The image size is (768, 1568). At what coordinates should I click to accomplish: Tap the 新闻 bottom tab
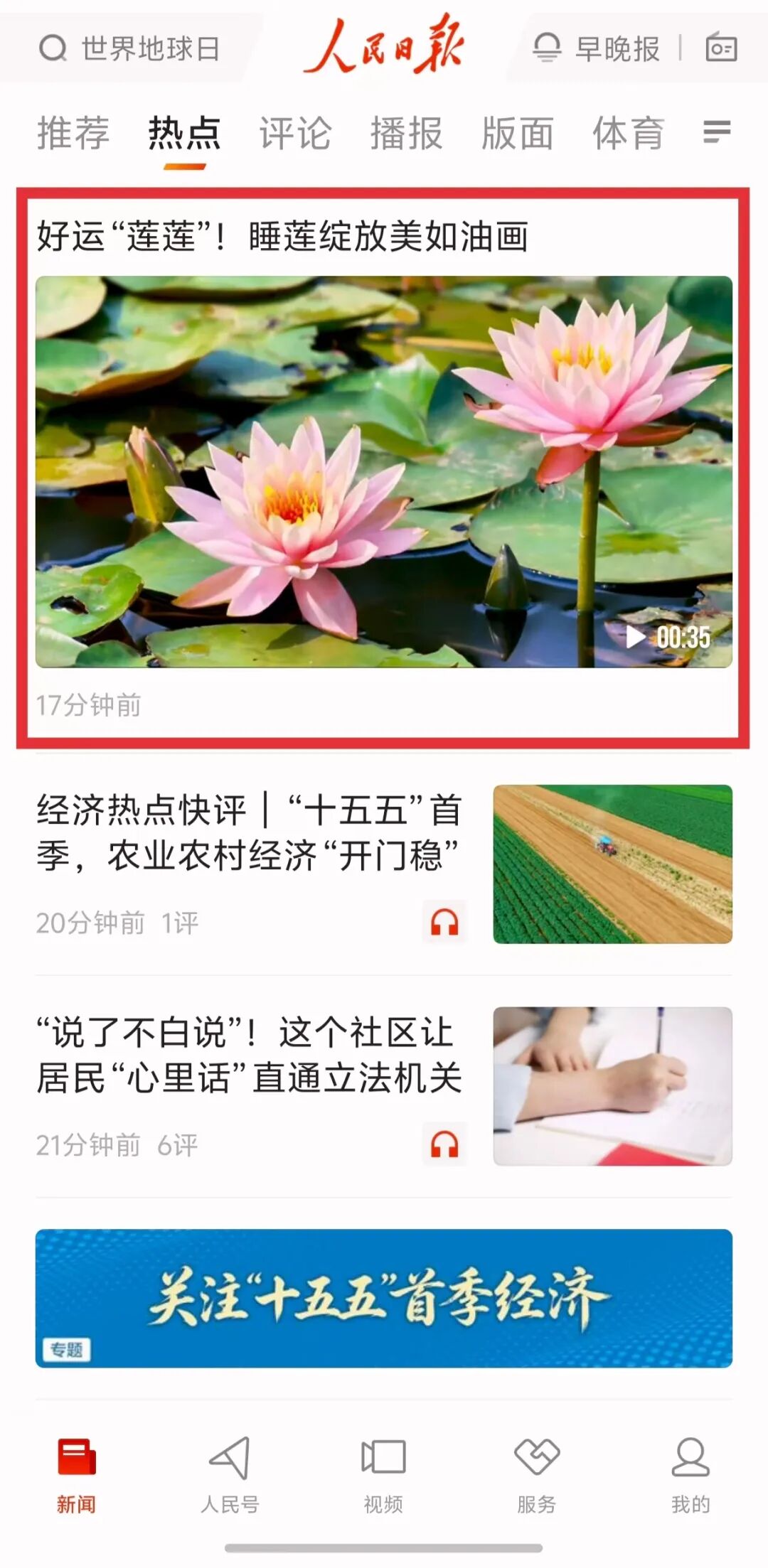pyautogui.click(x=76, y=1474)
